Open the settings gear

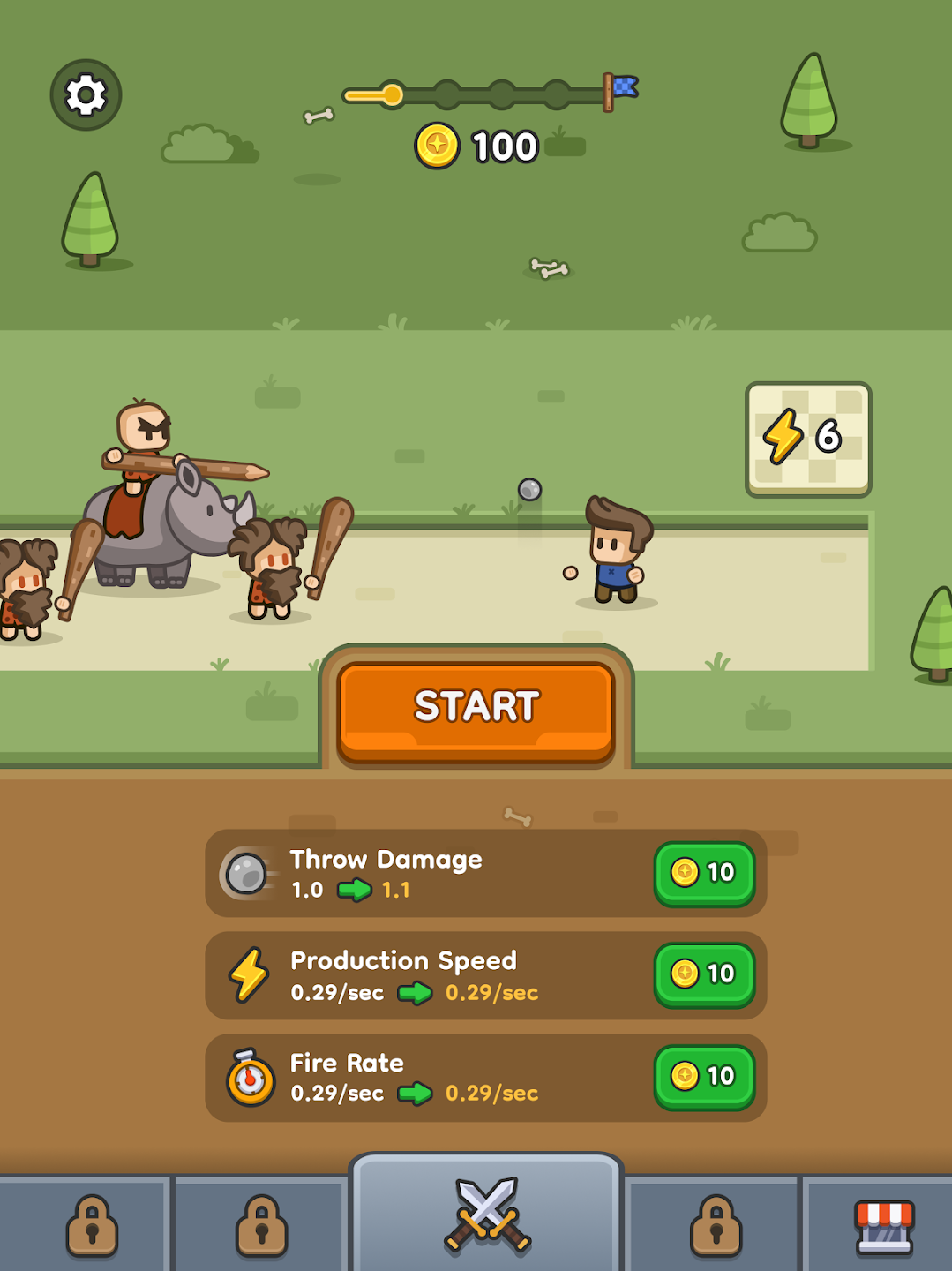(x=86, y=95)
